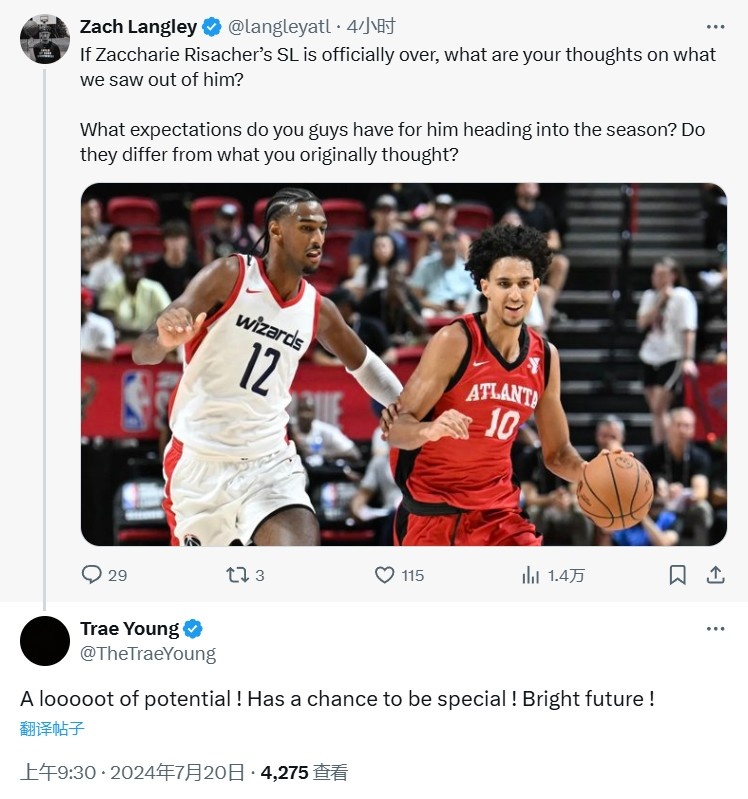Translate Trae Young's post
This screenshot has width=748, height=799.
(52, 729)
